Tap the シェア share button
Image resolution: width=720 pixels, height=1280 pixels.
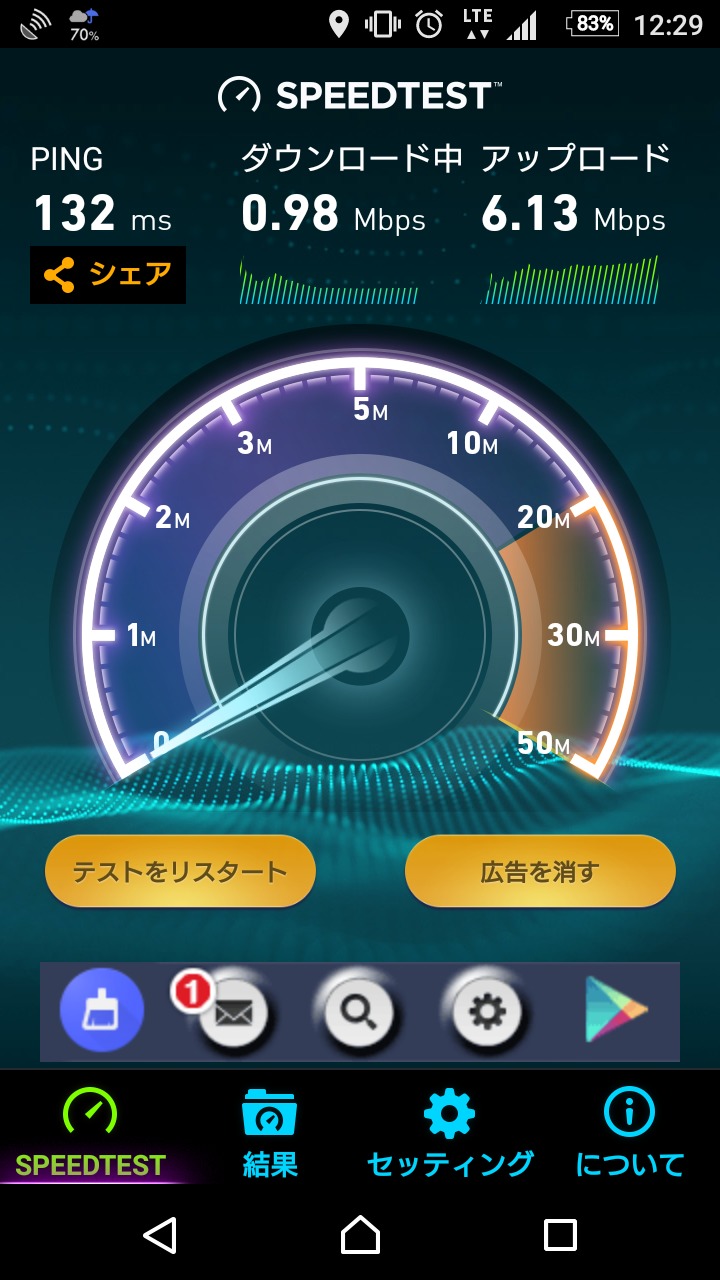108,275
